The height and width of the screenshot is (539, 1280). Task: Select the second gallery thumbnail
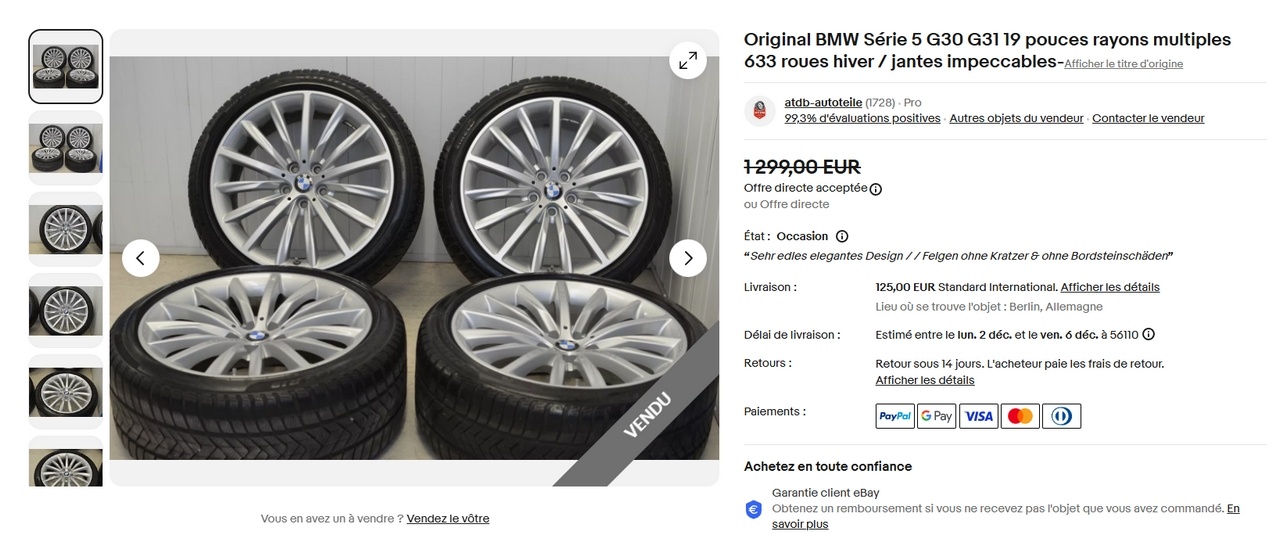66,148
